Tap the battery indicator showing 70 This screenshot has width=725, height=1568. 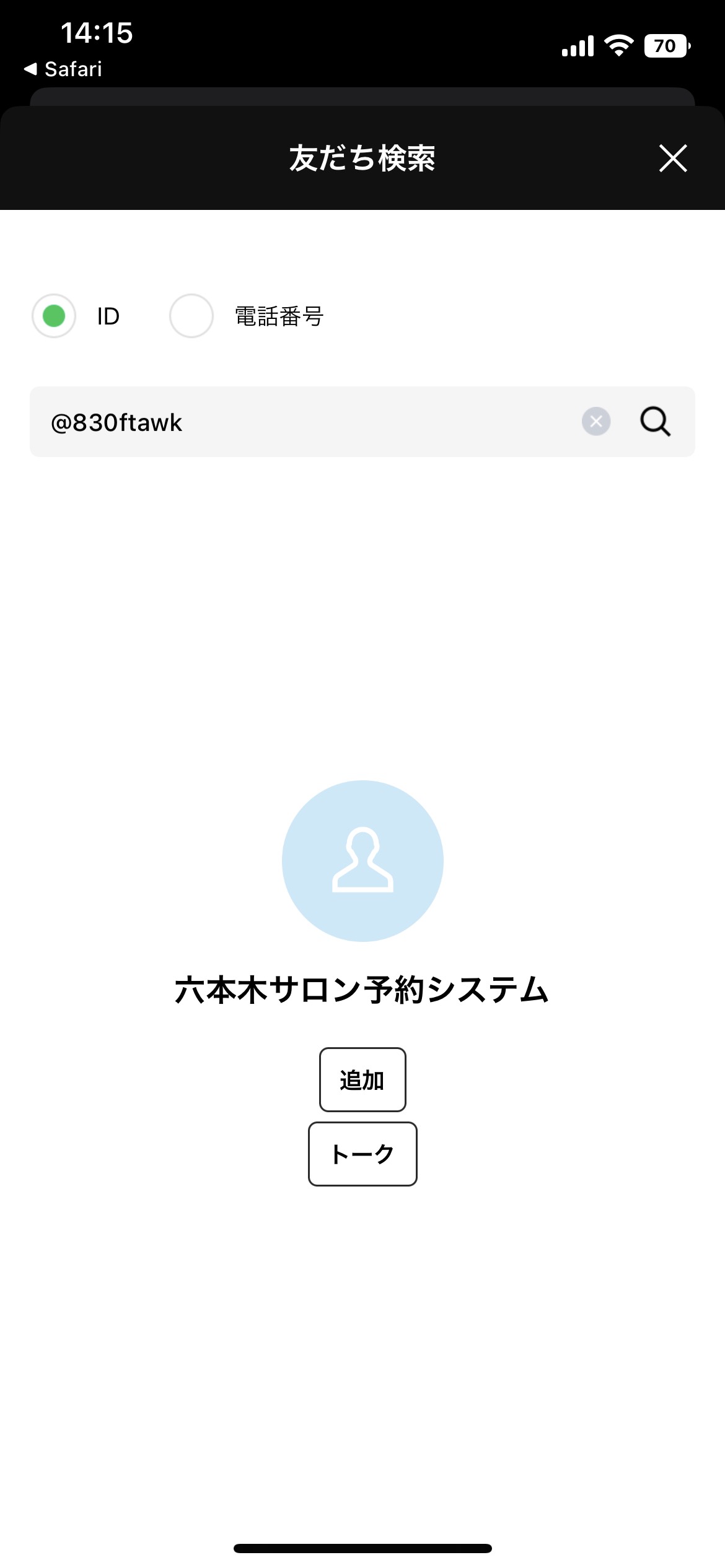point(667,45)
